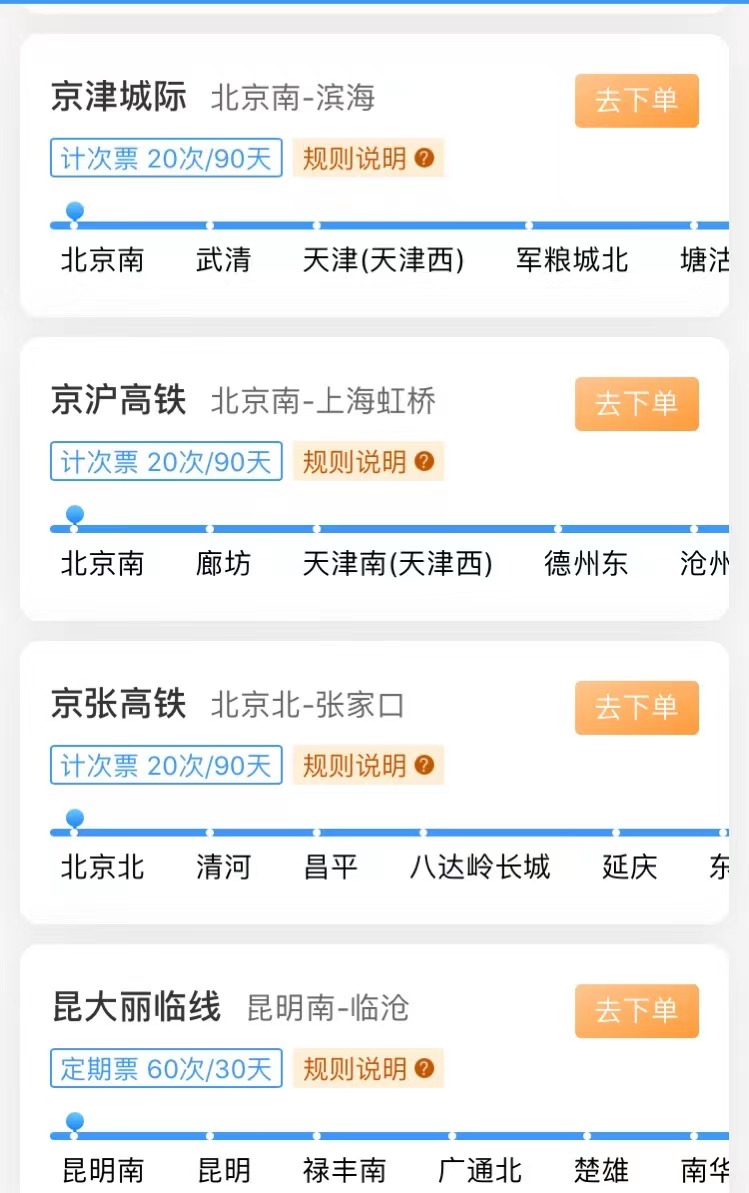Order the 京沪高铁 ticket via 去下单
Screen dimensions: 749x1193
[636, 404]
